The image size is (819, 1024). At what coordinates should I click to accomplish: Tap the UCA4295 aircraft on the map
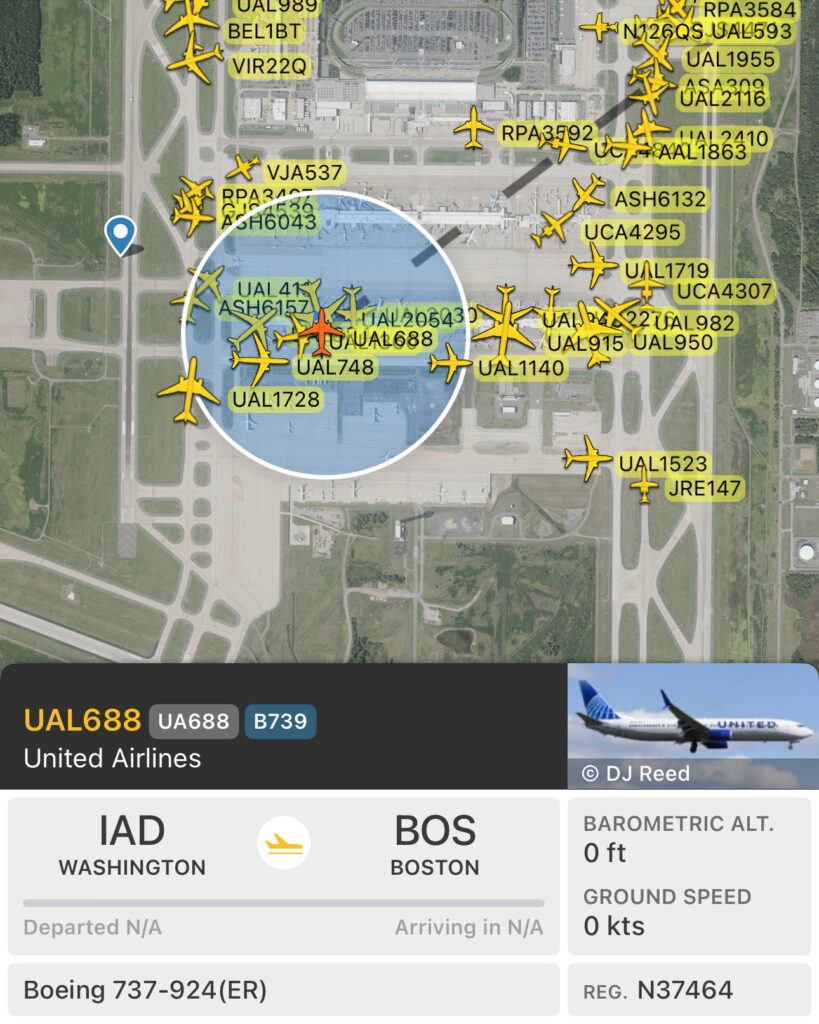[552, 228]
